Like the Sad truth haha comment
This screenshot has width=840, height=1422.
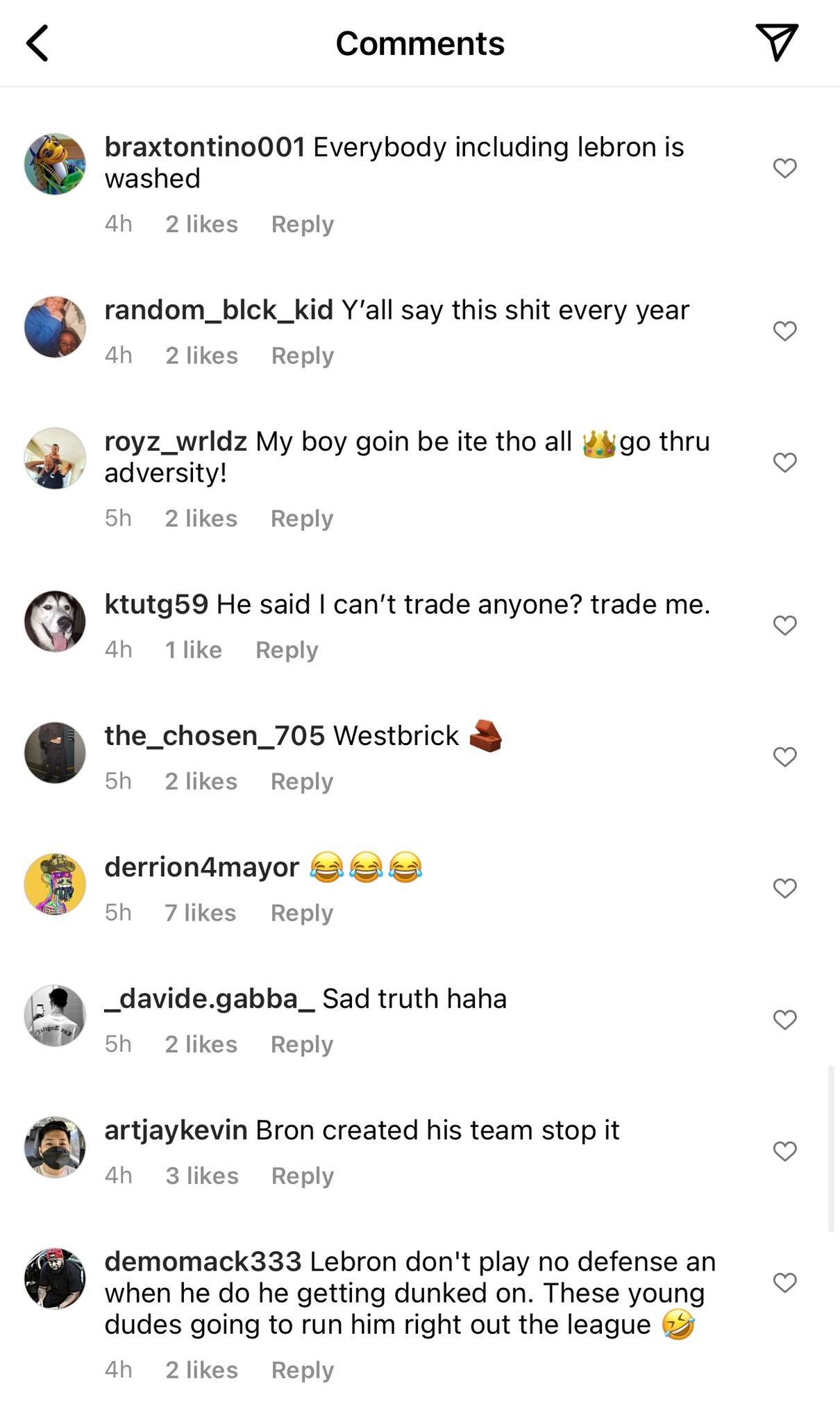(784, 1019)
